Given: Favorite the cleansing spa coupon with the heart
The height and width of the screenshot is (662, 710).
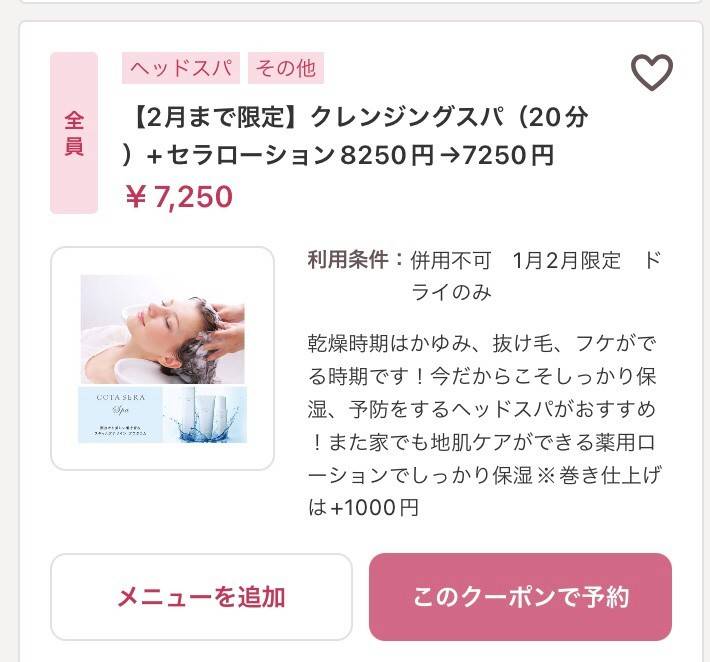Looking at the screenshot, I should coord(651,72).
